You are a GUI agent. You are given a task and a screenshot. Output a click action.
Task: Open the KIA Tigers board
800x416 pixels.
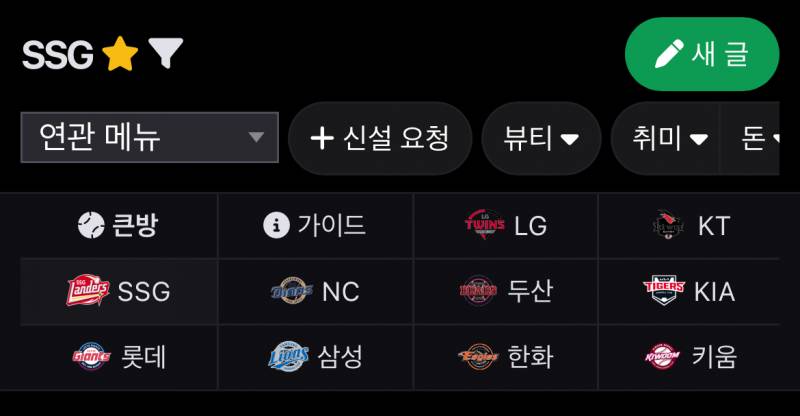click(690, 292)
